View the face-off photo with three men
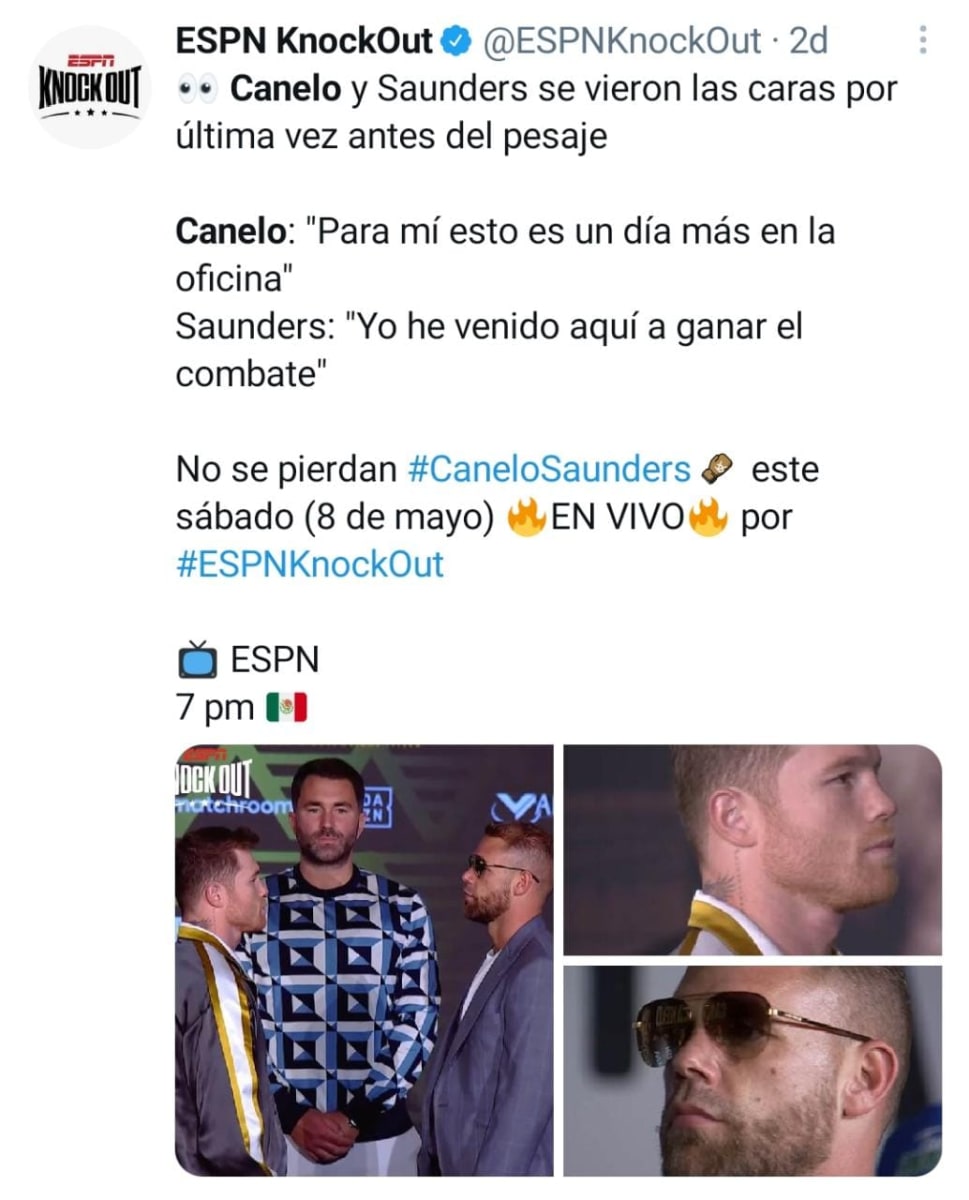969x1200 pixels. [x=364, y=960]
